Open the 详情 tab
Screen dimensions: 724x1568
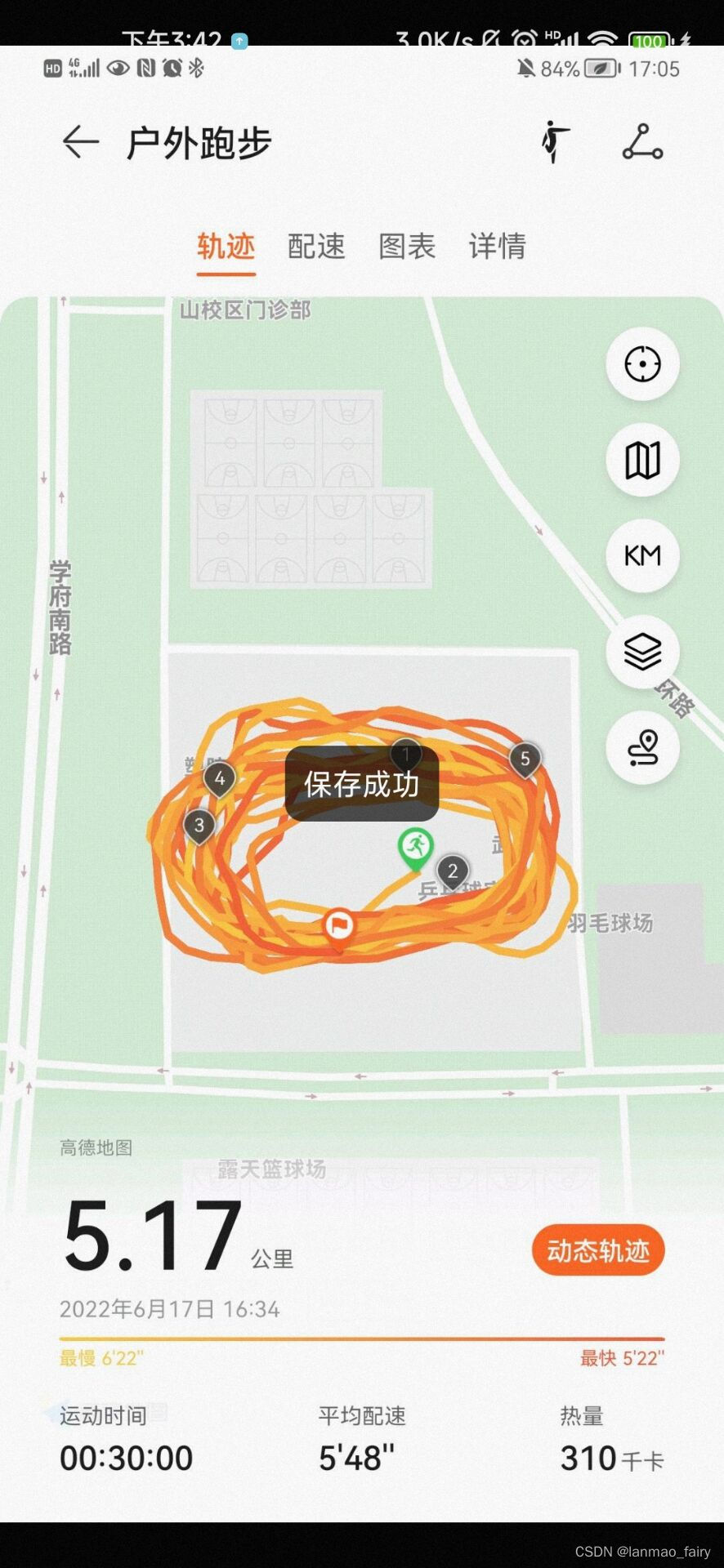click(x=497, y=246)
